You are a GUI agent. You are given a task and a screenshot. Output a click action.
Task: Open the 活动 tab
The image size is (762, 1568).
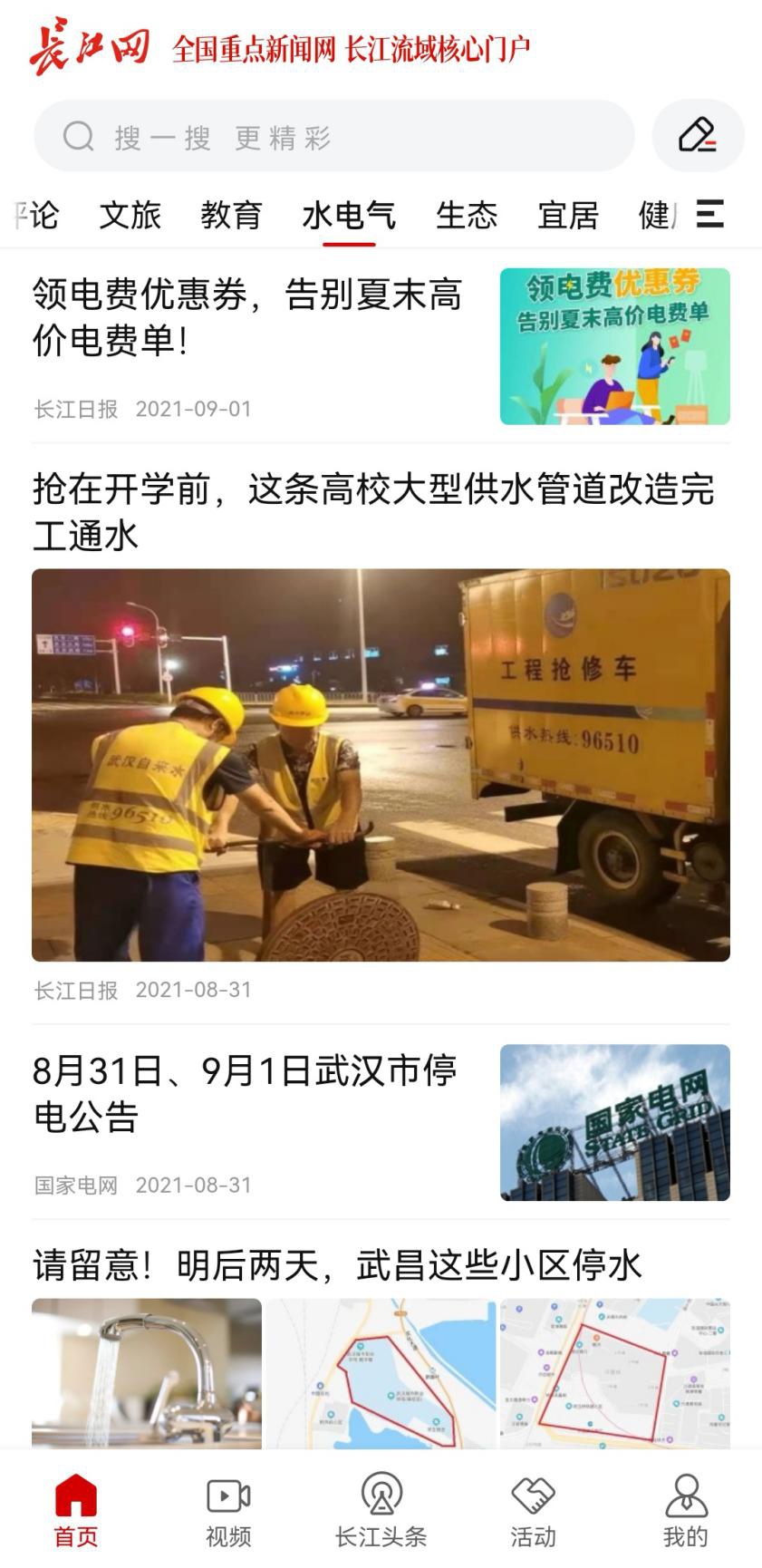(533, 1510)
